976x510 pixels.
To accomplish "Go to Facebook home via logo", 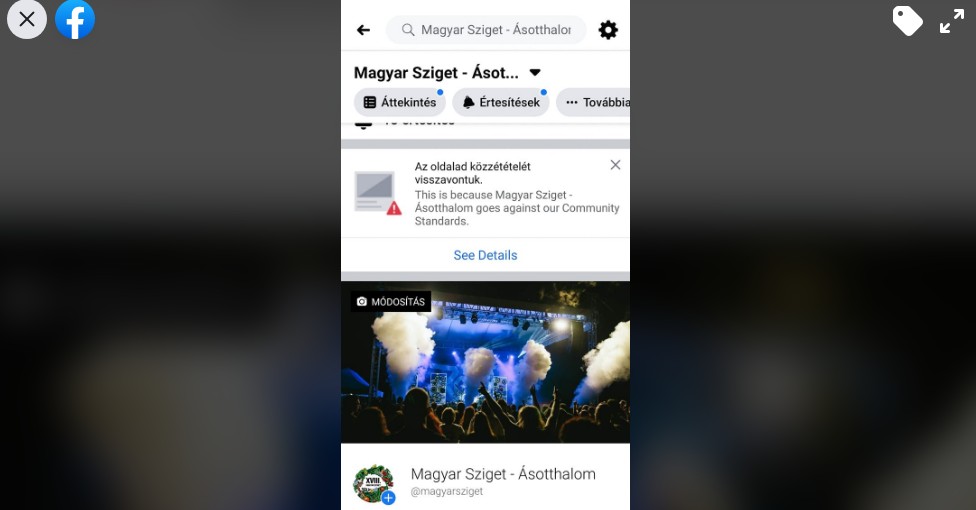I will click(x=75, y=19).
